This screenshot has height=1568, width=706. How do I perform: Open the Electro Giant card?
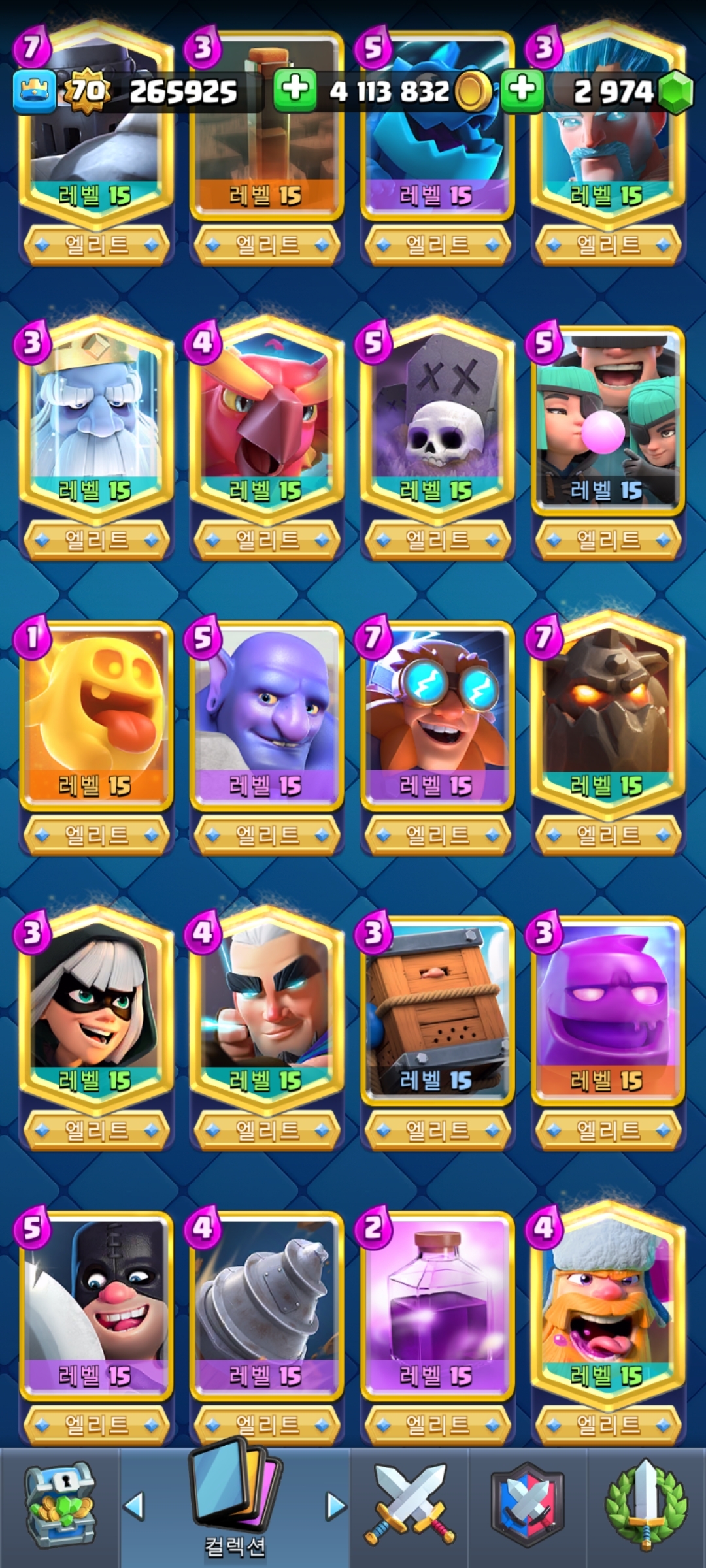coord(437,712)
